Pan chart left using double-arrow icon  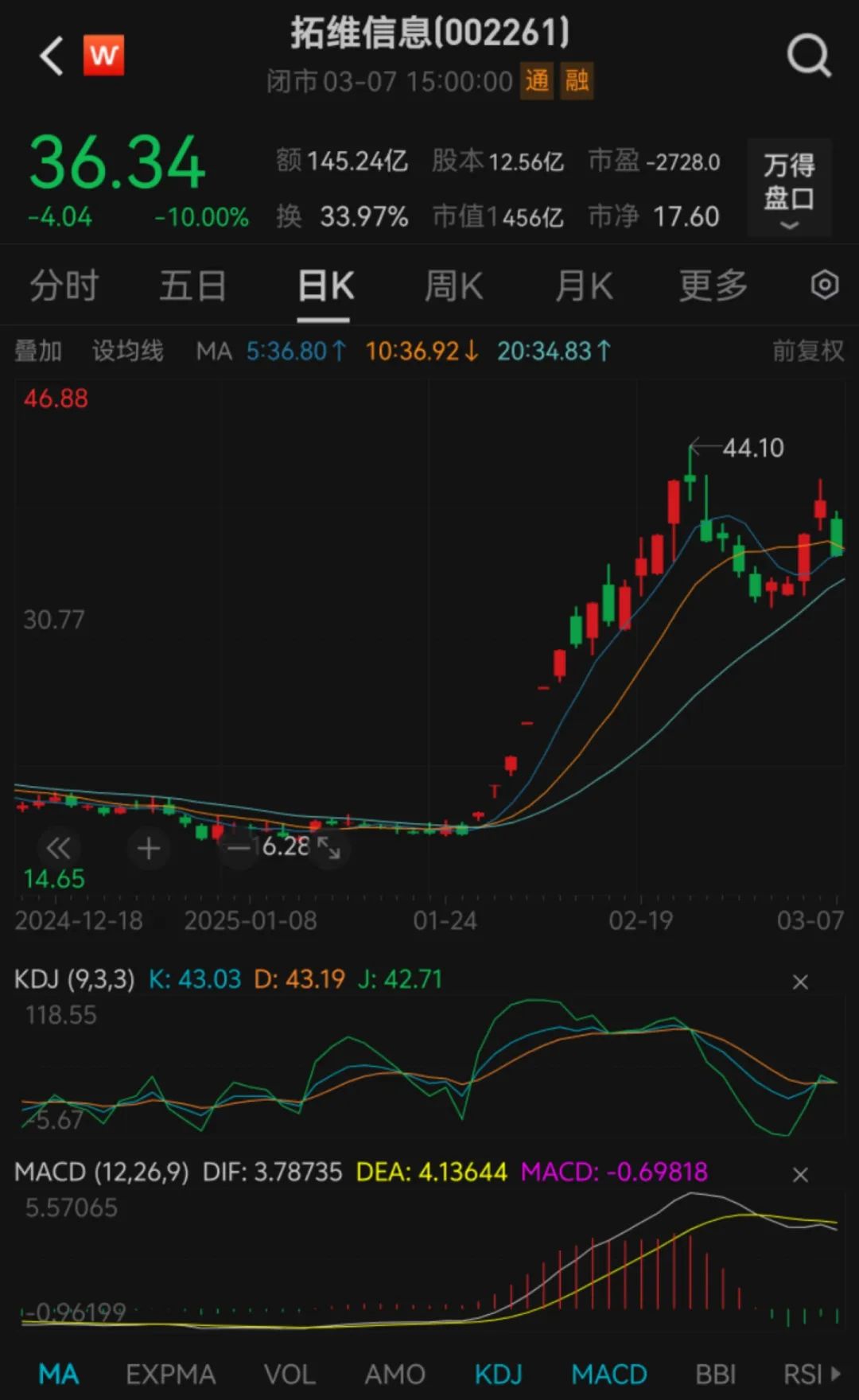(58, 849)
